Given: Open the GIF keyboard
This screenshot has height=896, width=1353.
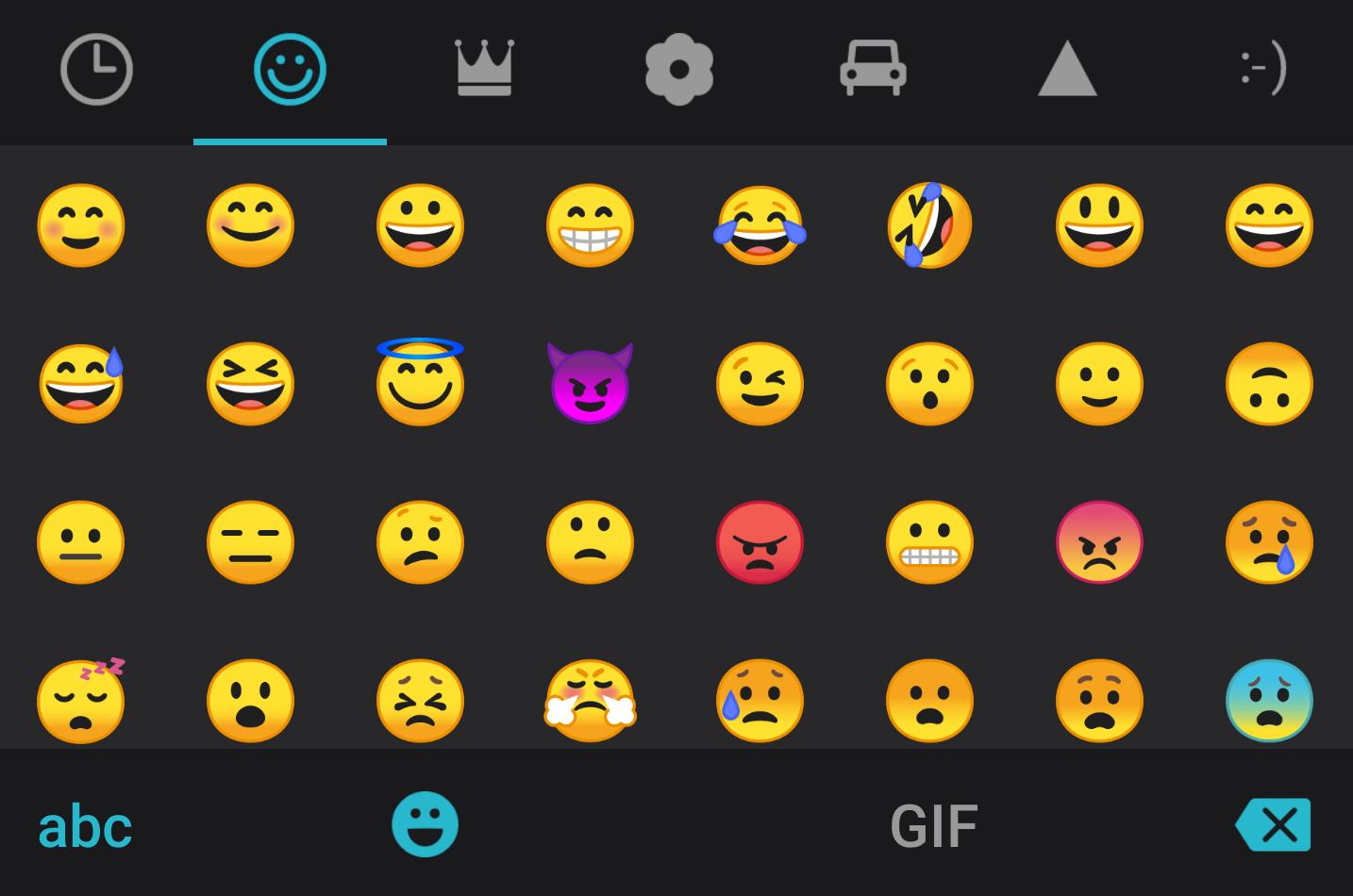Looking at the screenshot, I should coord(933,826).
